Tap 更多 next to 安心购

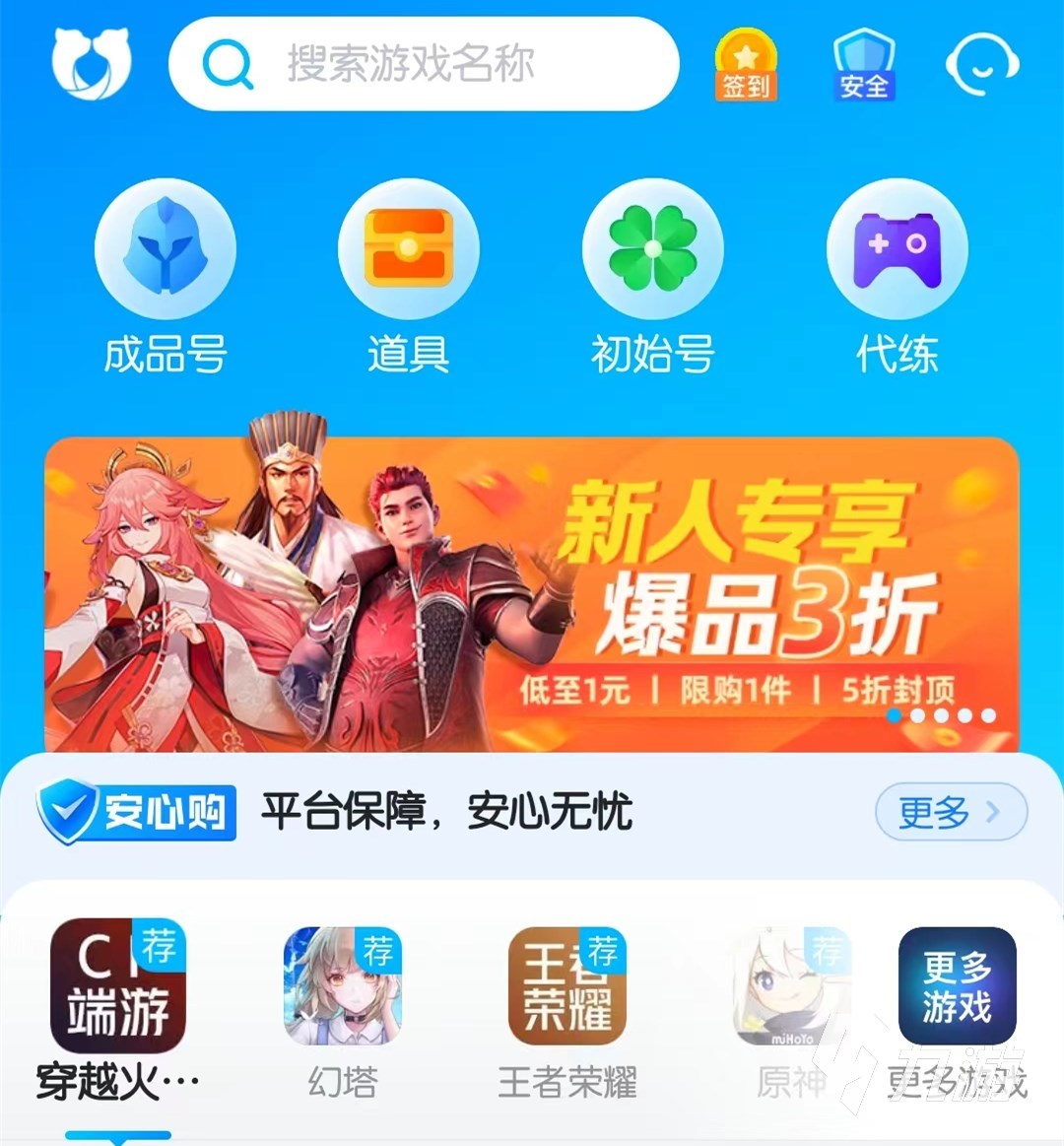[950, 812]
